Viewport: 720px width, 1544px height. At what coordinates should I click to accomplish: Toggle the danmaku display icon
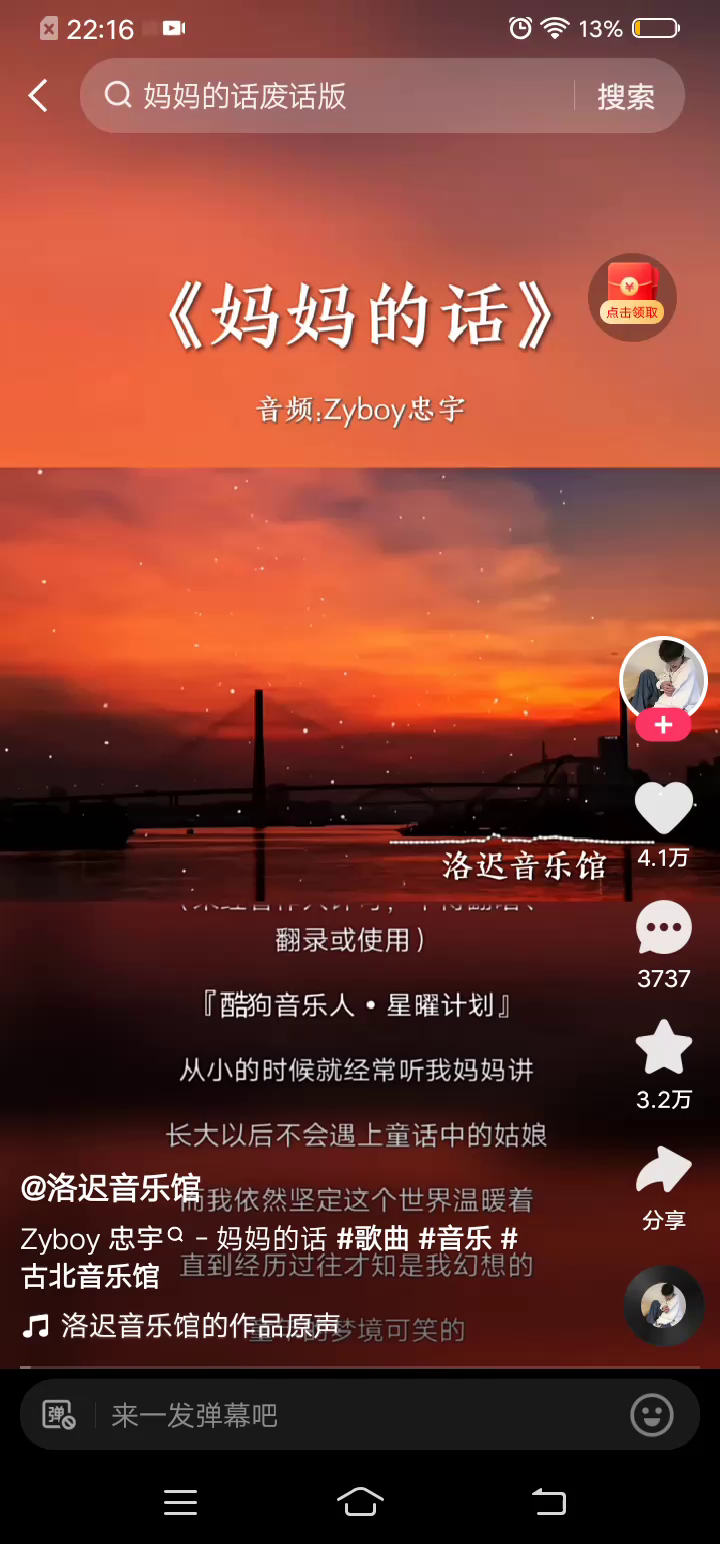(x=59, y=1415)
